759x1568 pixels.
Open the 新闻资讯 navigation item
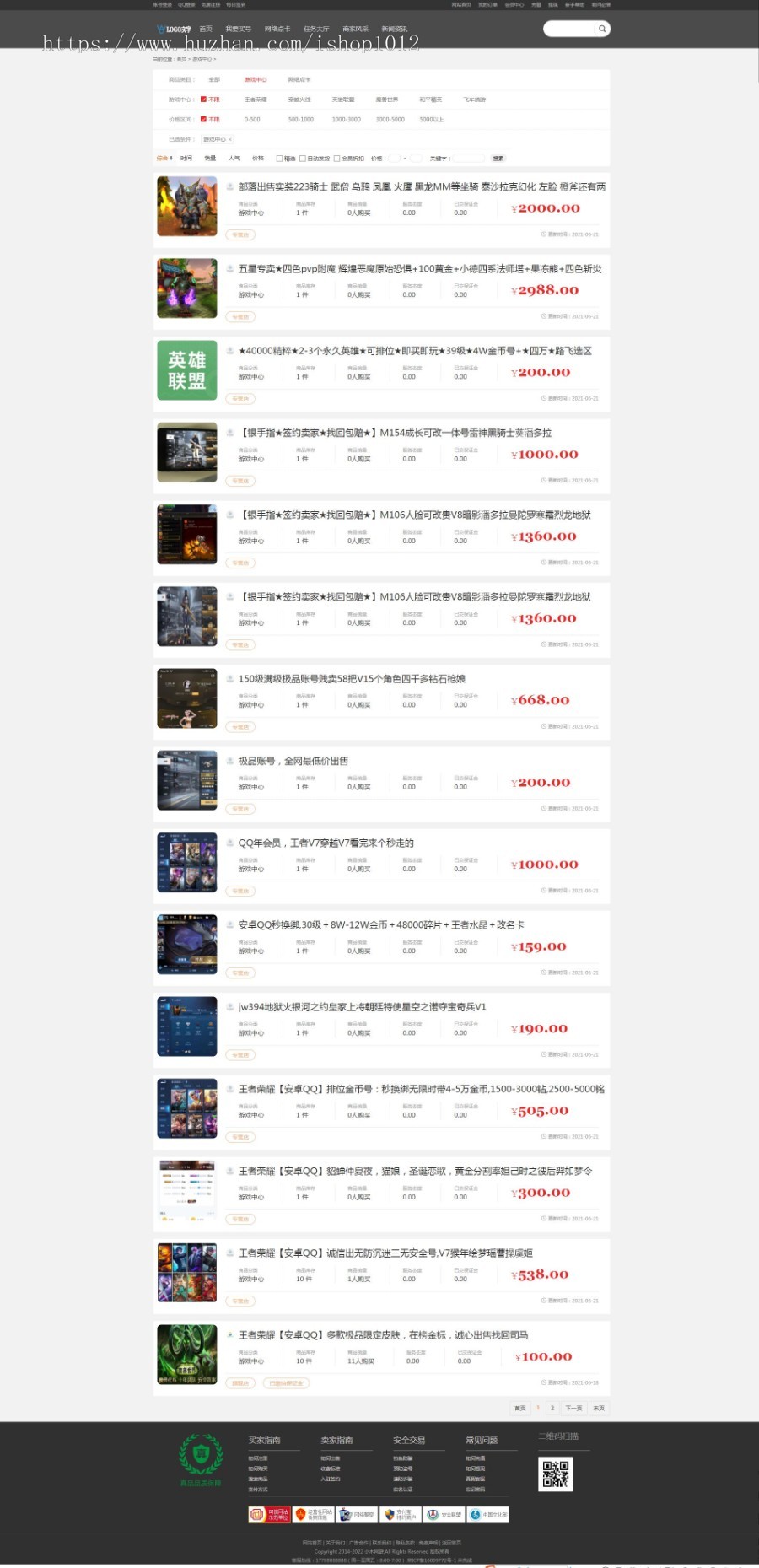point(394,29)
